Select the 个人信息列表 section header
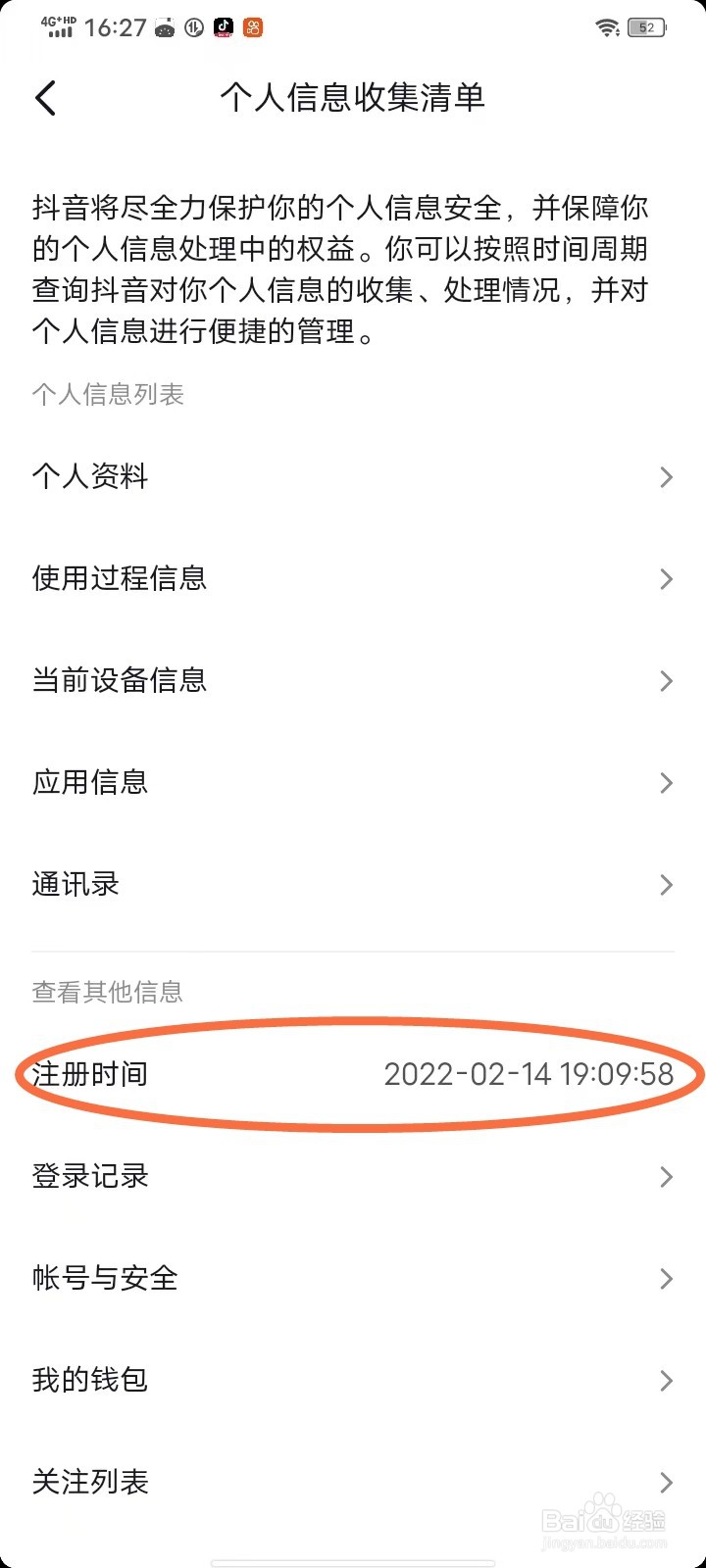 coord(108,395)
